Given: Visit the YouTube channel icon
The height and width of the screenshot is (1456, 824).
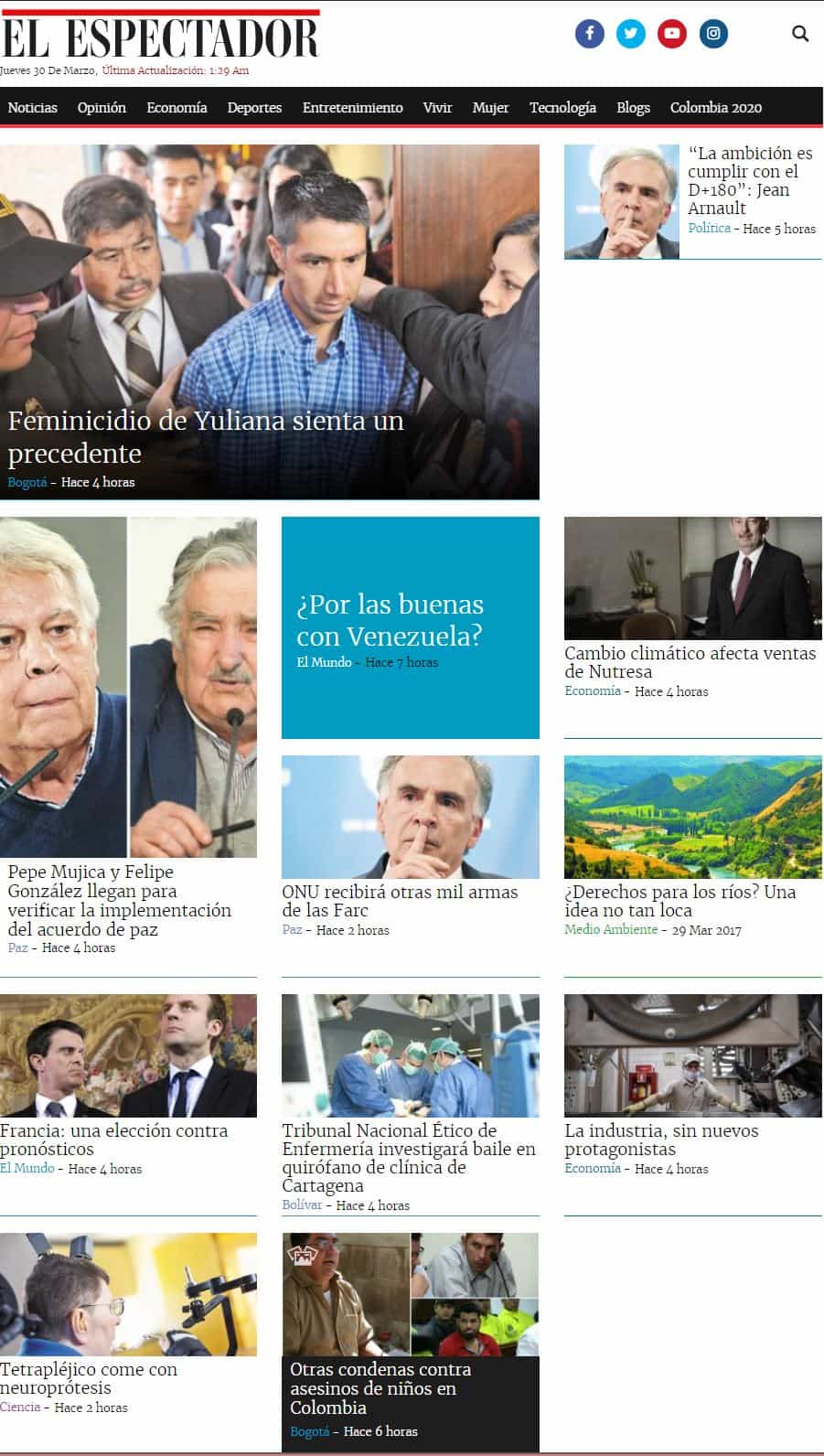Looking at the screenshot, I should pos(671,34).
